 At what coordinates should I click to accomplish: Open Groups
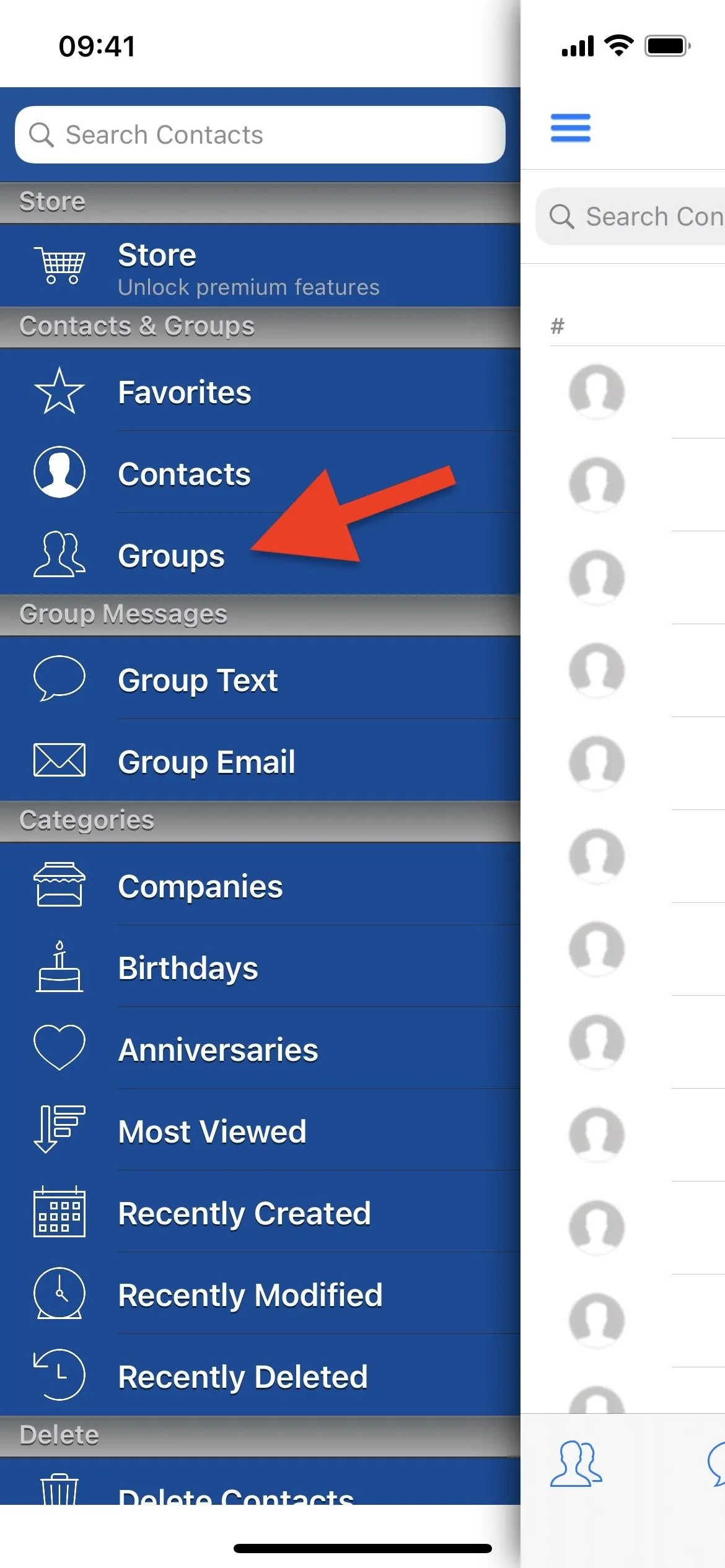(260, 554)
